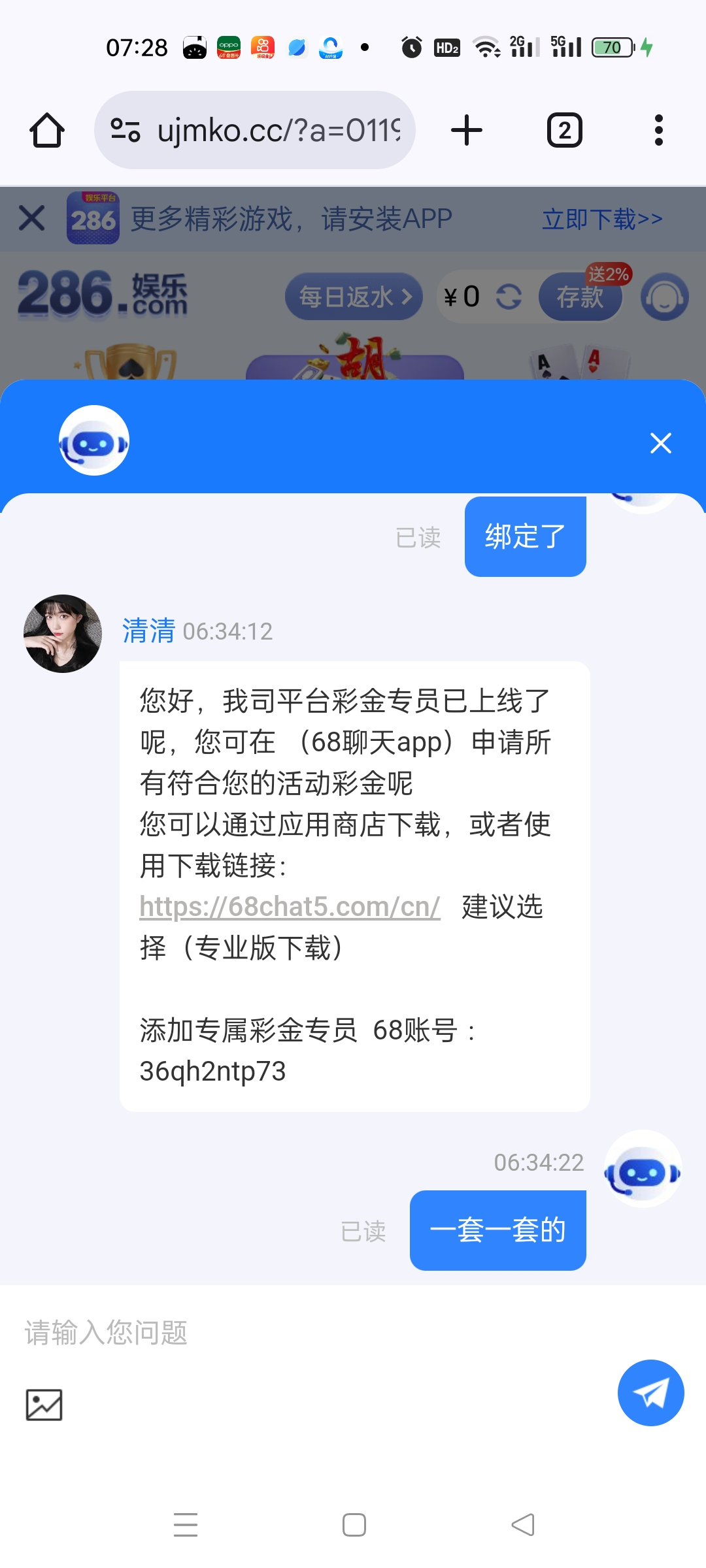Go to the browser home page
Viewport: 706px width, 1568px height.
pyautogui.click(x=47, y=130)
